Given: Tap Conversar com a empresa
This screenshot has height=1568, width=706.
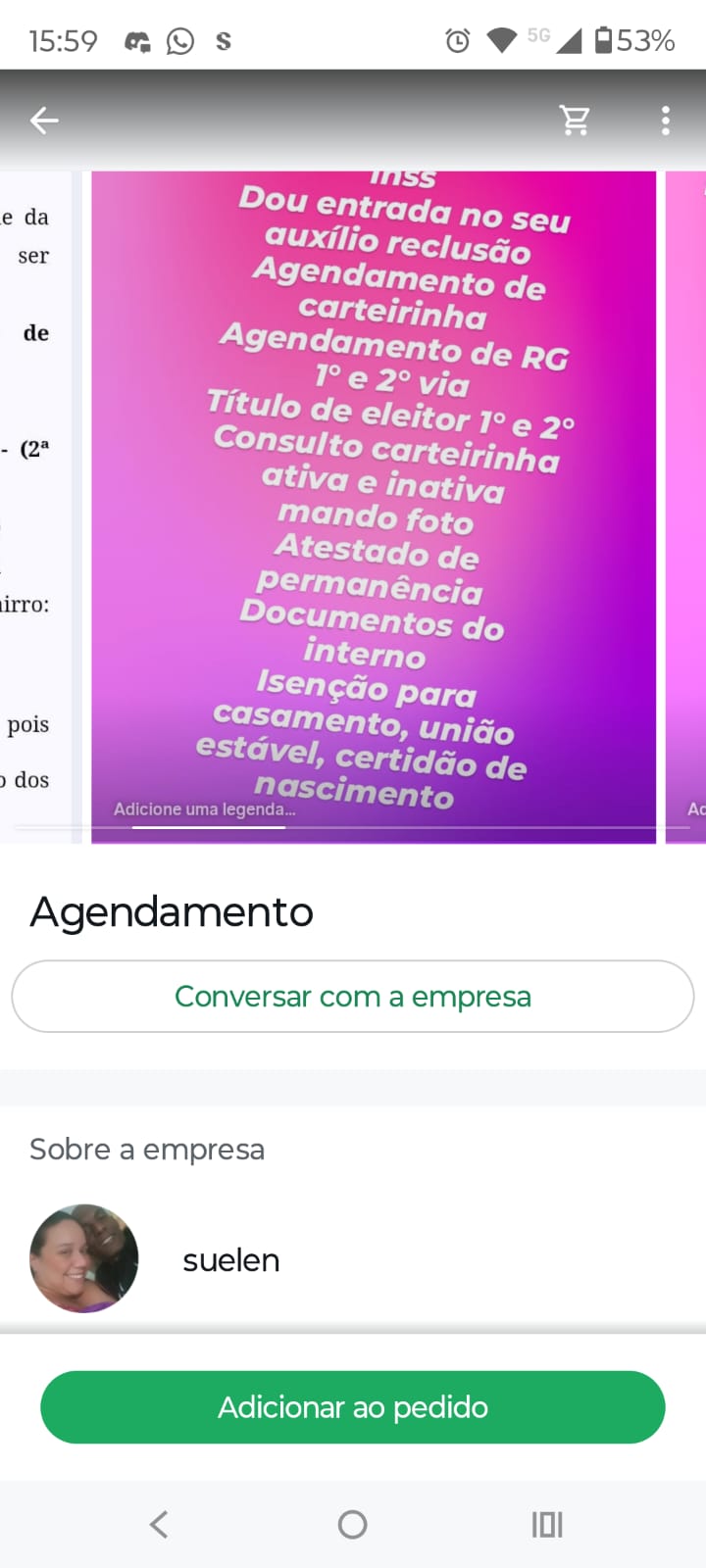Looking at the screenshot, I should coord(353,997).
